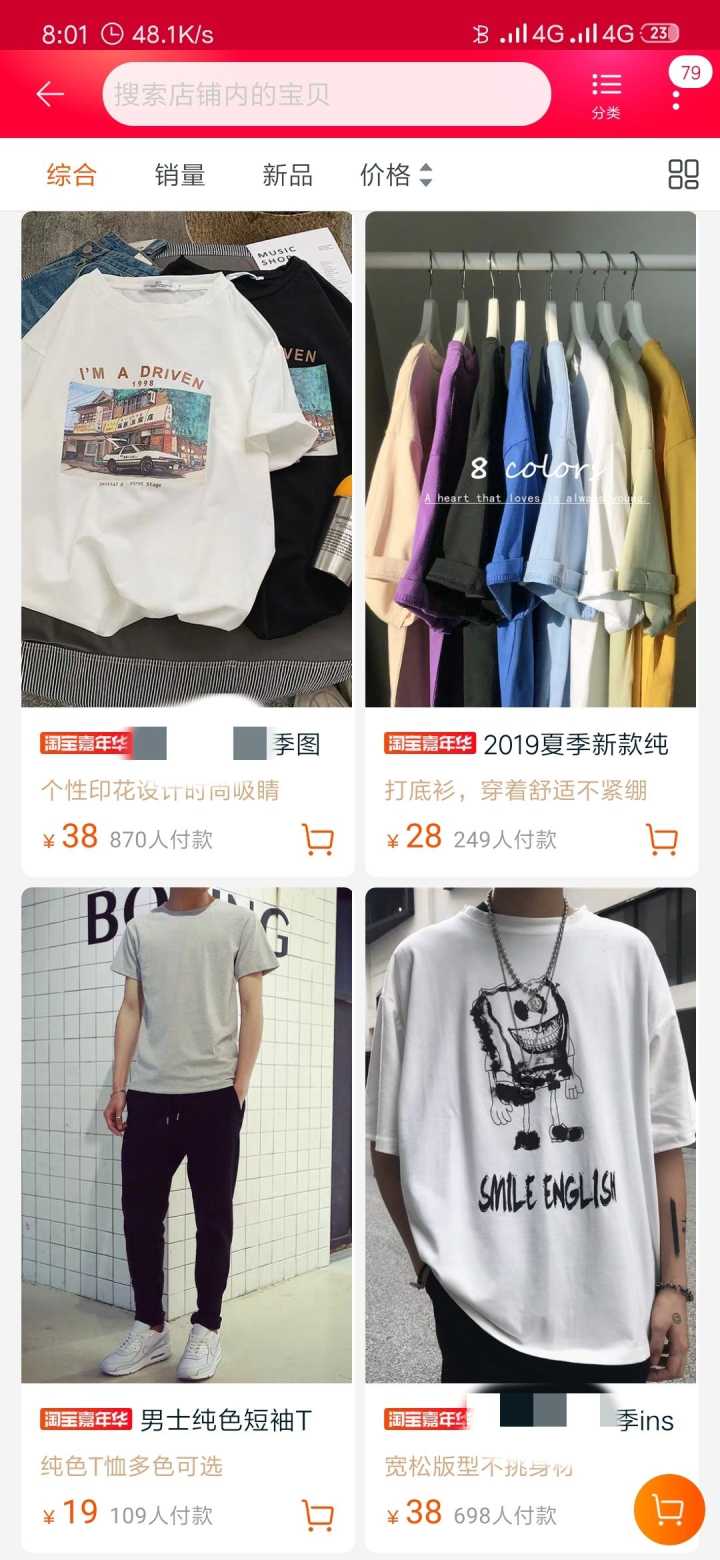
Task: Switch to the 综合 sort tab
Action: 72,175
